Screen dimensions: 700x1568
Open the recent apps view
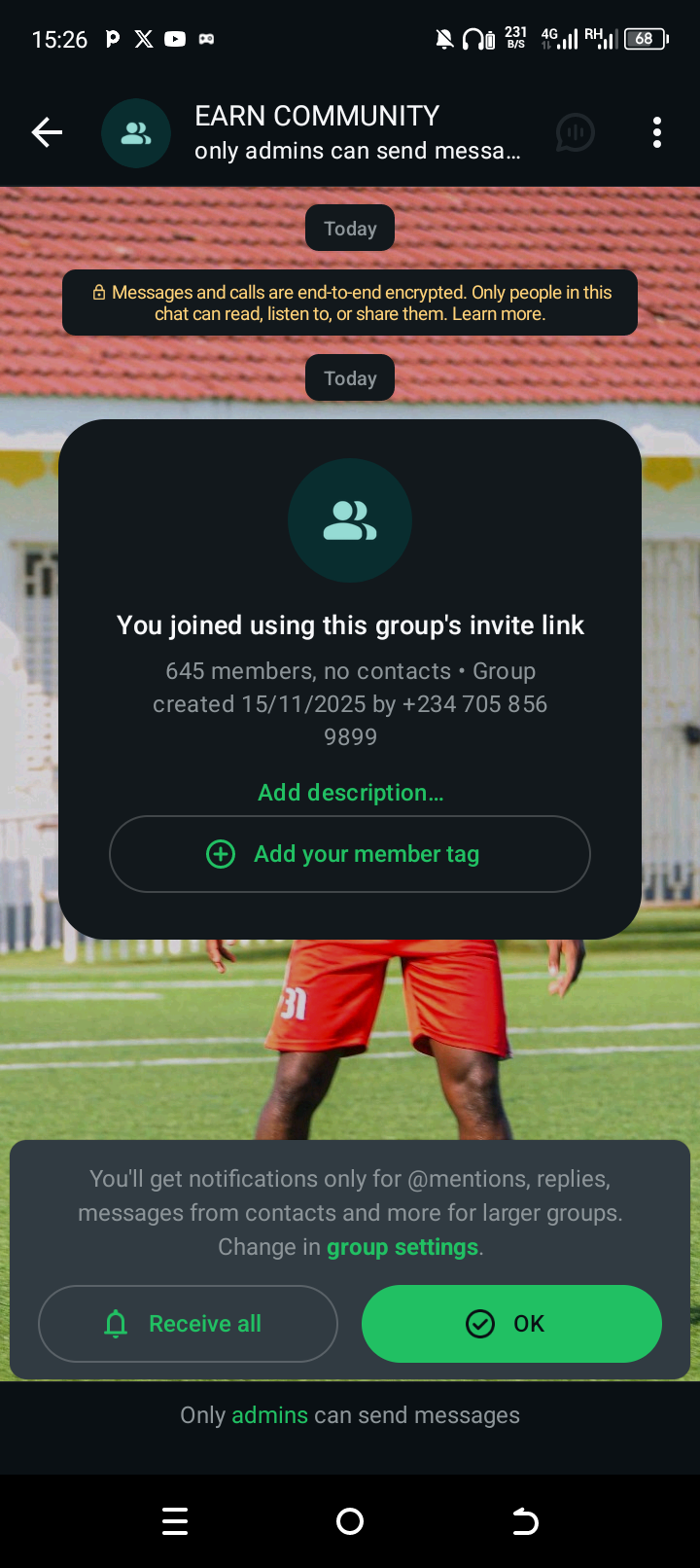click(175, 1521)
